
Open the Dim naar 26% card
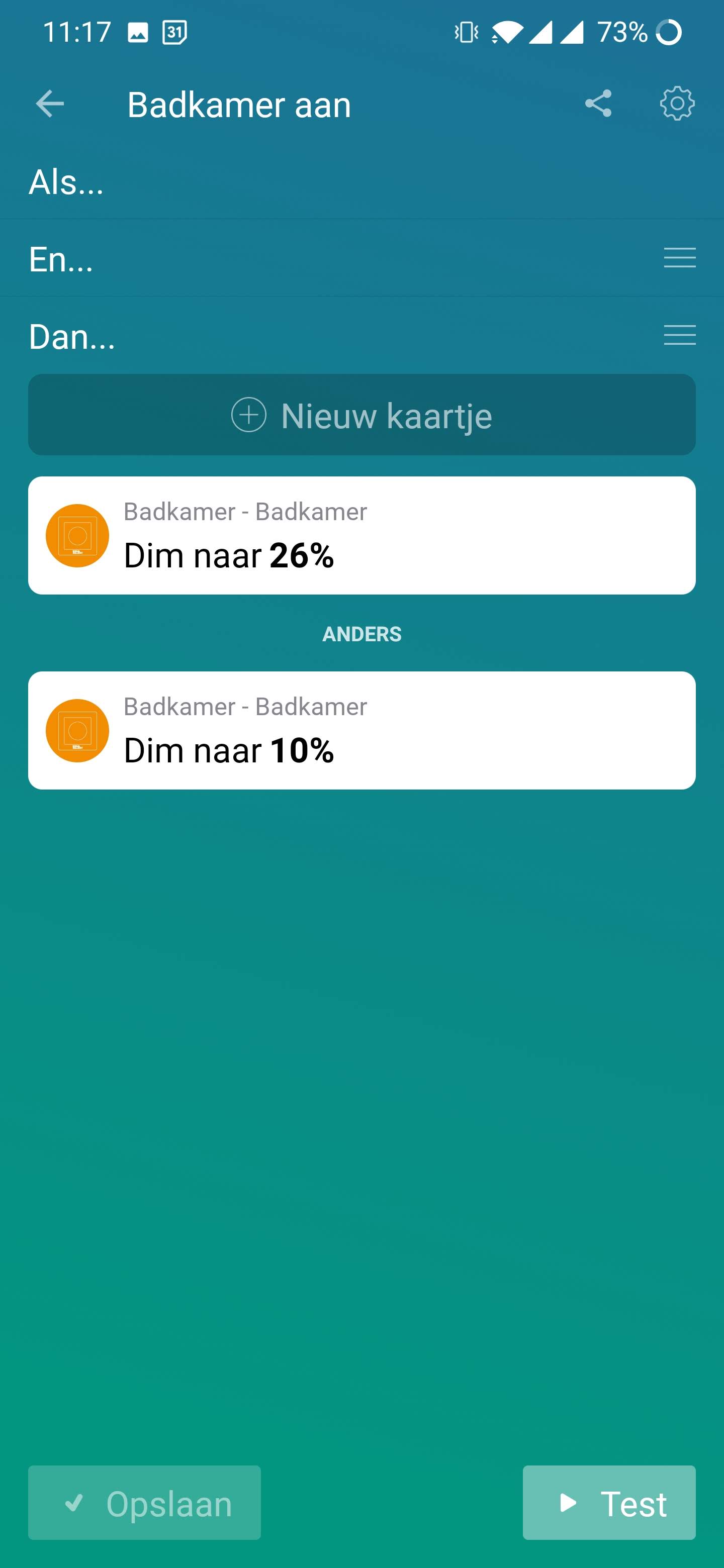[x=361, y=536]
